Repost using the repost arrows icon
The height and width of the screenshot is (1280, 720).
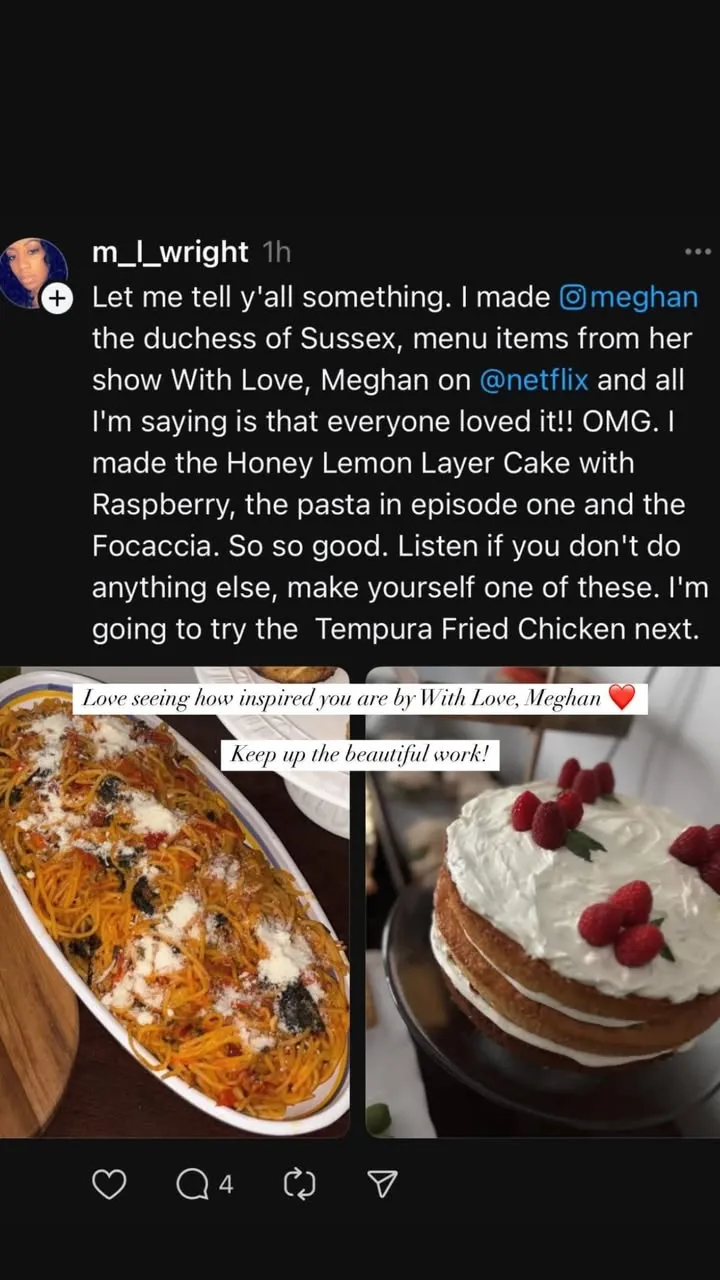pos(300,1184)
